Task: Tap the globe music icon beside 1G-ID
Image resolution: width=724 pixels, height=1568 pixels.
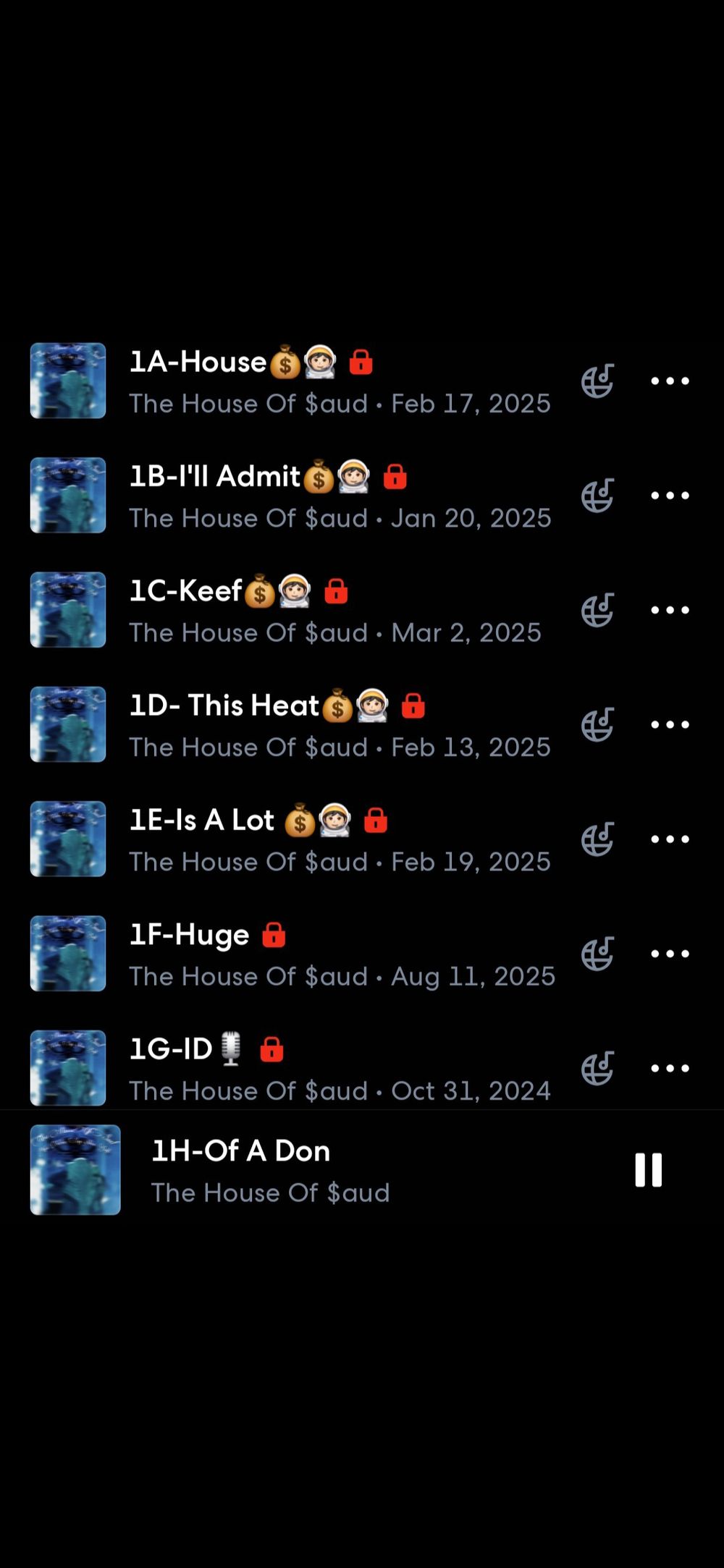Action: 598,1068
